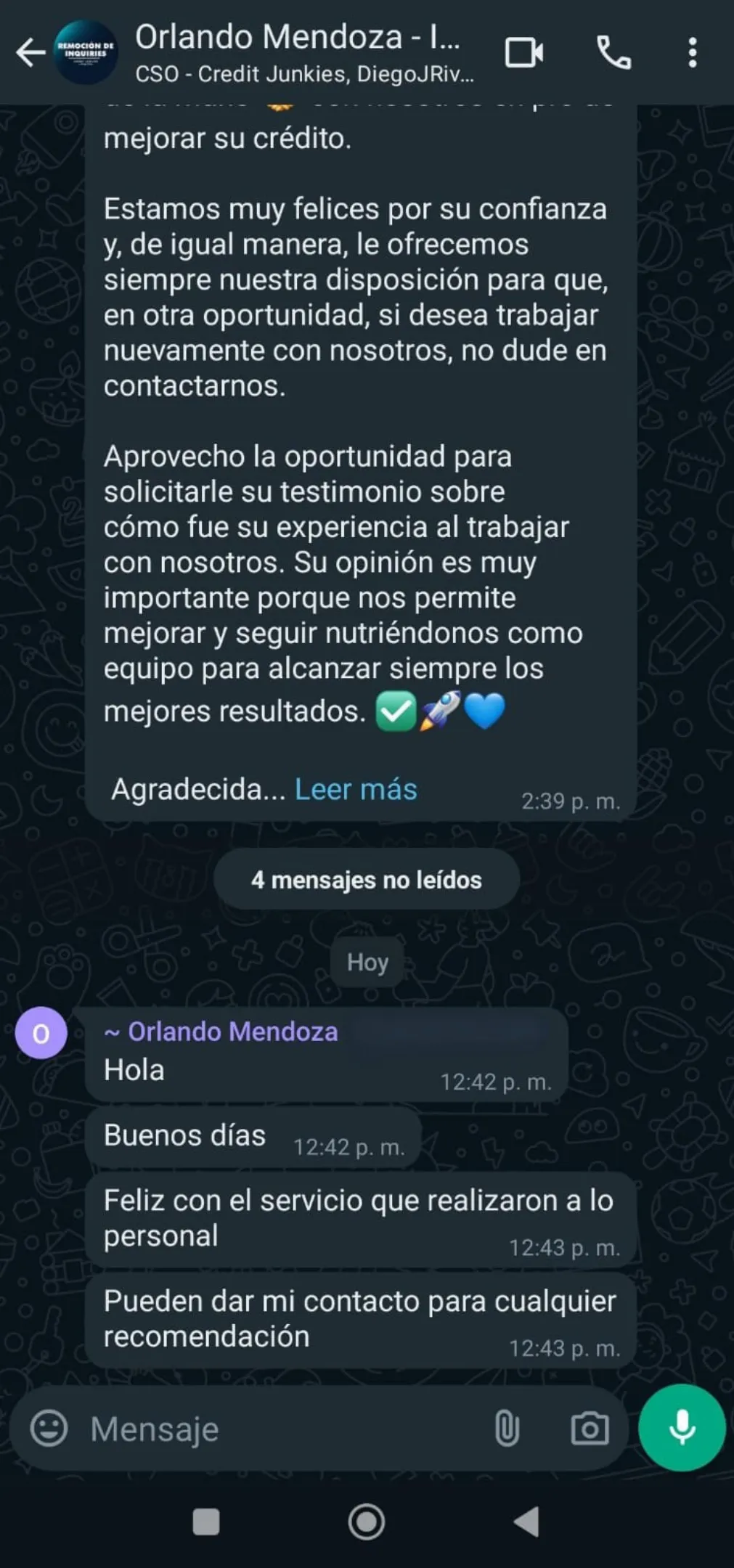The image size is (734, 1568).
Task: Record a voice message
Action: 681,1427
